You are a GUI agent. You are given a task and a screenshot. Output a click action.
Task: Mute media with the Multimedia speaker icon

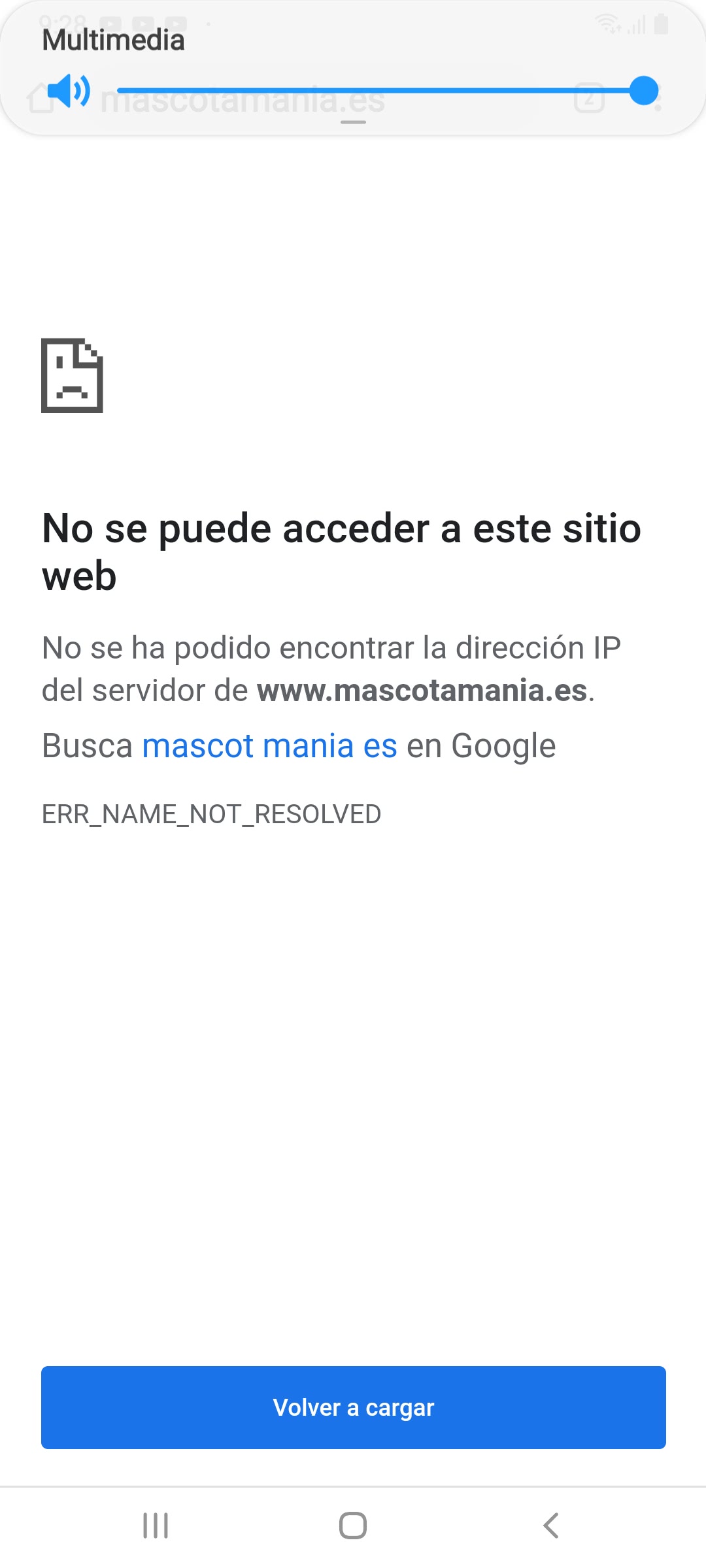[x=69, y=91]
